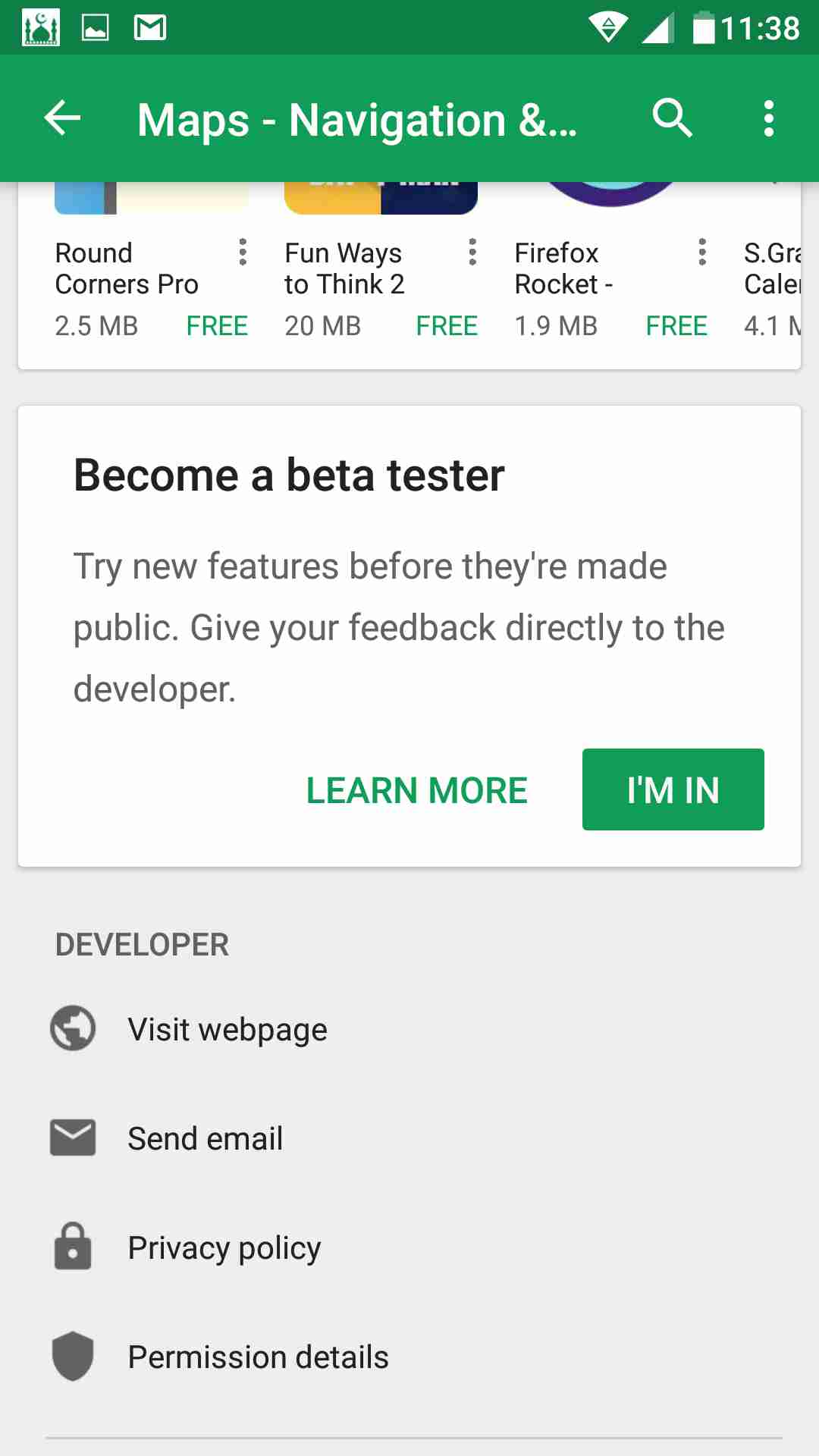Visit the developer's webpage
The height and width of the screenshot is (1456, 819).
409,1029
